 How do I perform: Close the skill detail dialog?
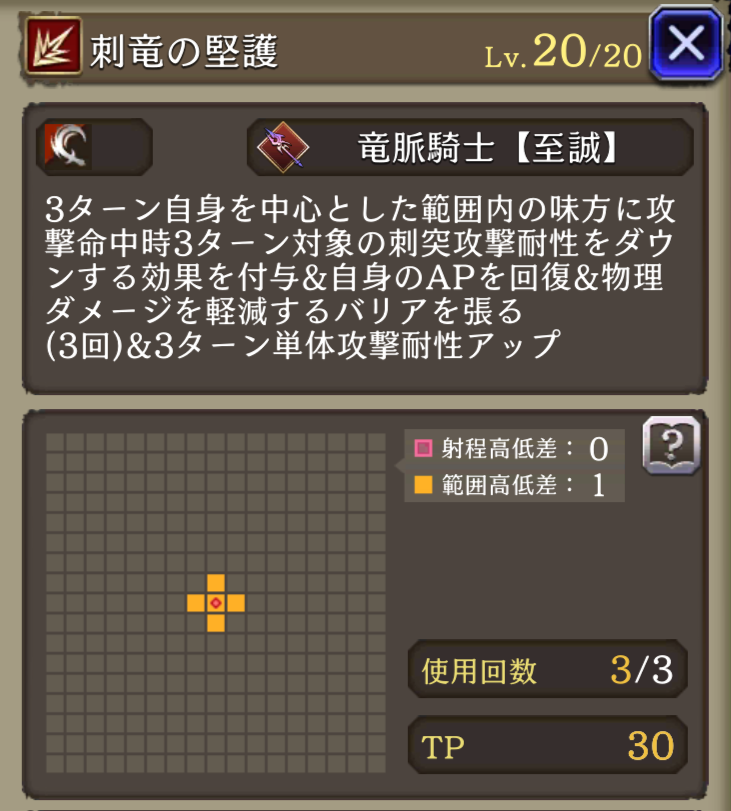tap(686, 44)
